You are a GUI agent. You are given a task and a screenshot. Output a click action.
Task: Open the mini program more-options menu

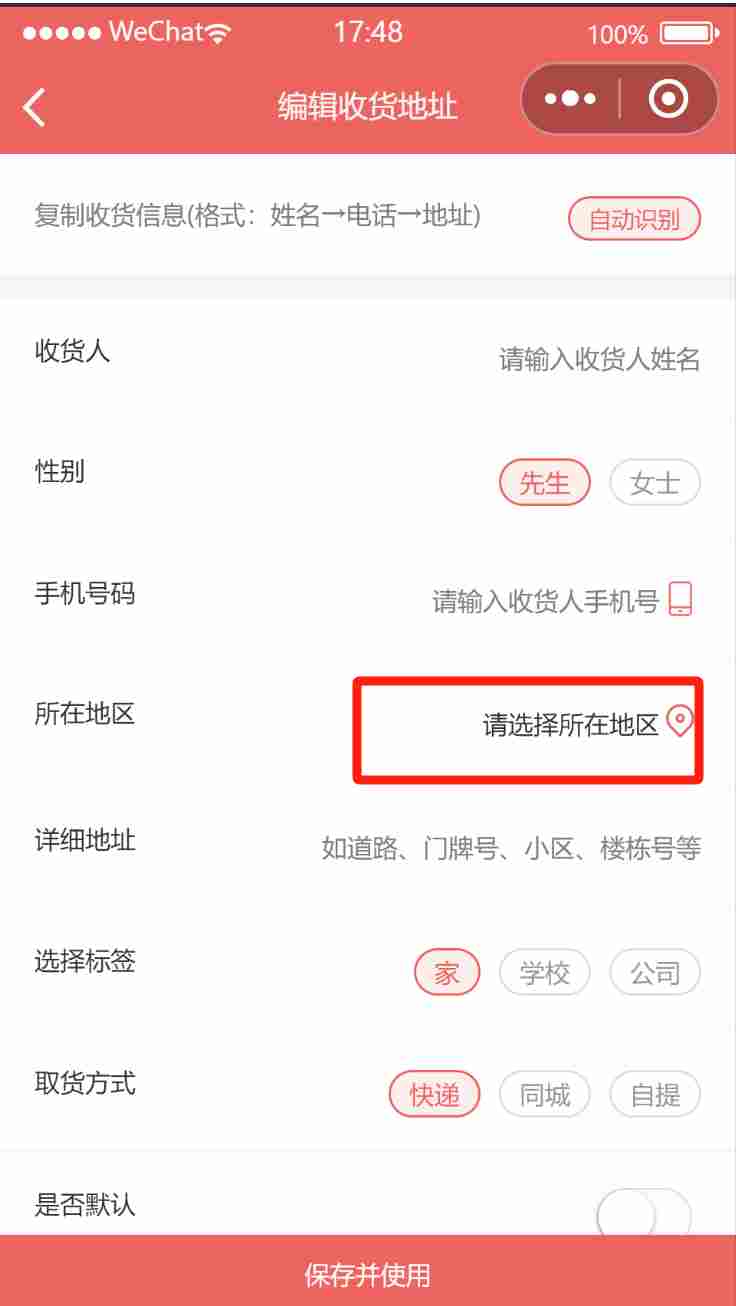(x=570, y=99)
